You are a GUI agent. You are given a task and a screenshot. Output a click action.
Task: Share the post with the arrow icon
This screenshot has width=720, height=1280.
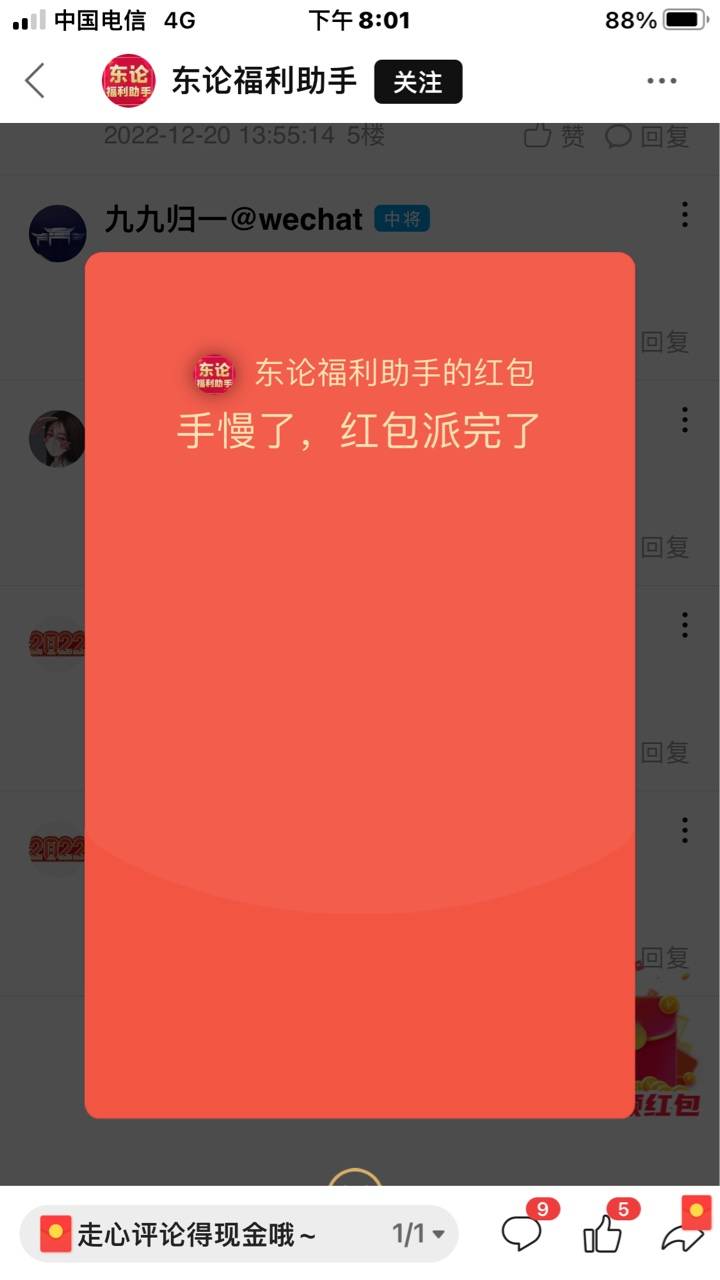[x=684, y=1236]
